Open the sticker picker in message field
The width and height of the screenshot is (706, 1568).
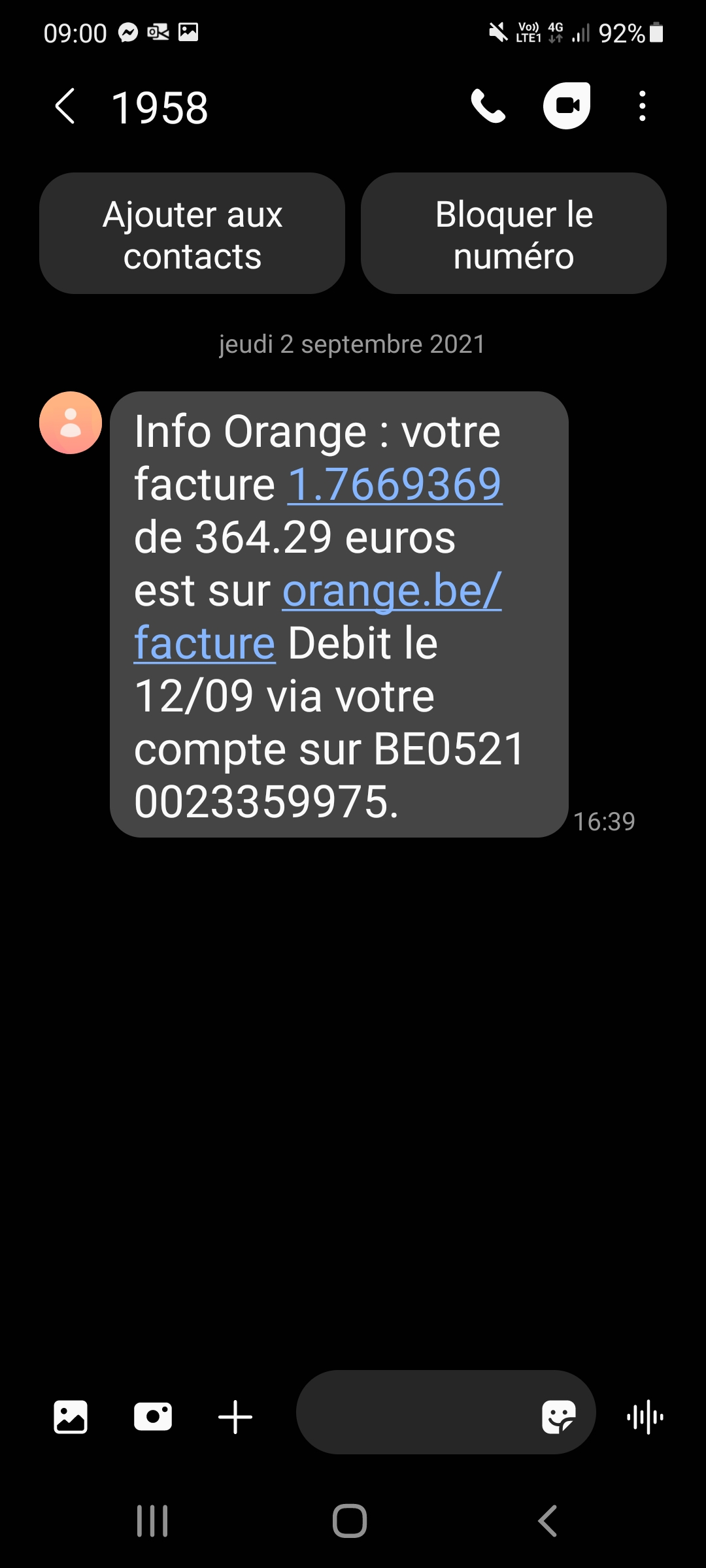(x=559, y=1417)
